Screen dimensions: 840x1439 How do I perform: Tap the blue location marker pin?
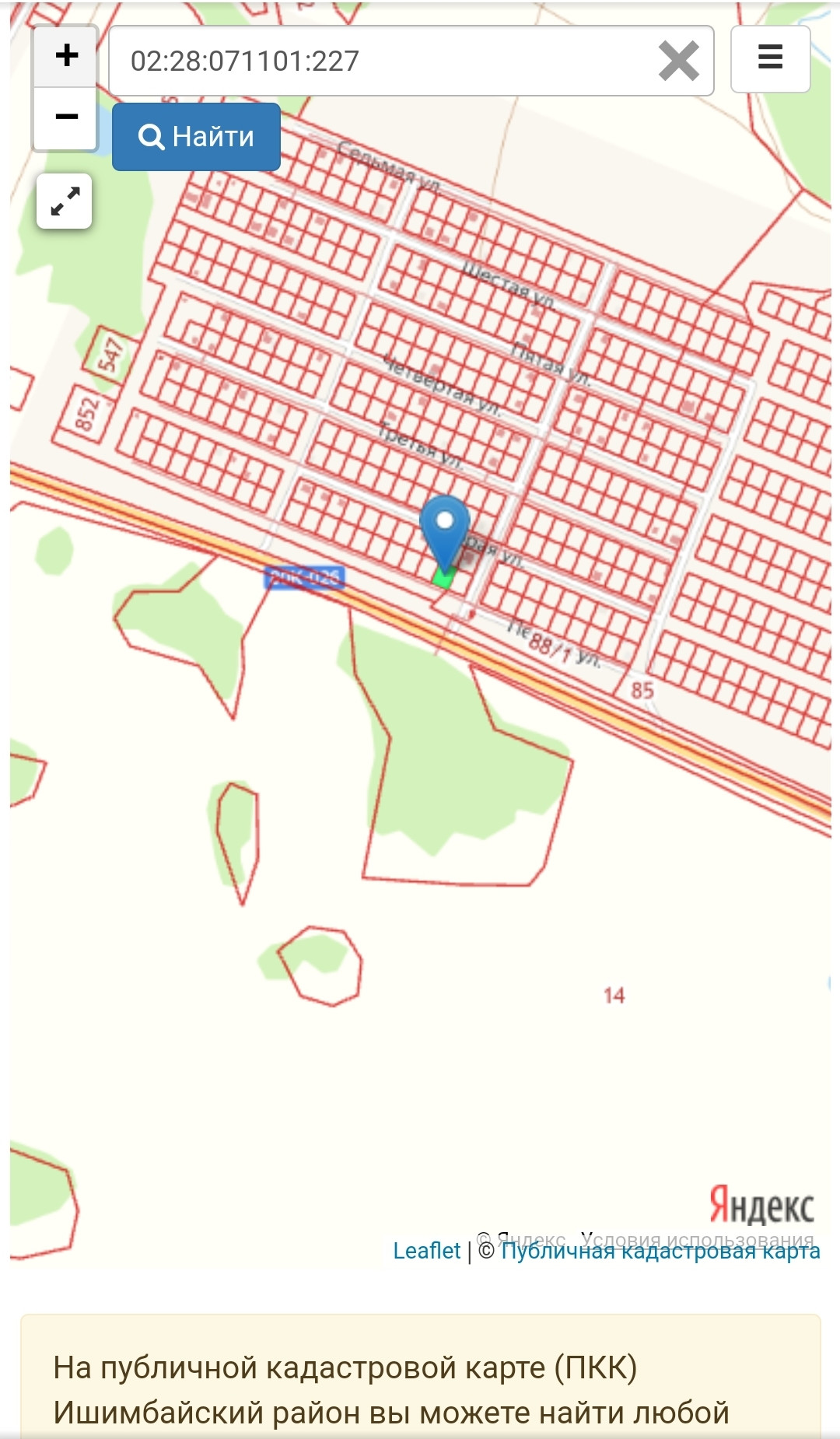[x=445, y=534]
